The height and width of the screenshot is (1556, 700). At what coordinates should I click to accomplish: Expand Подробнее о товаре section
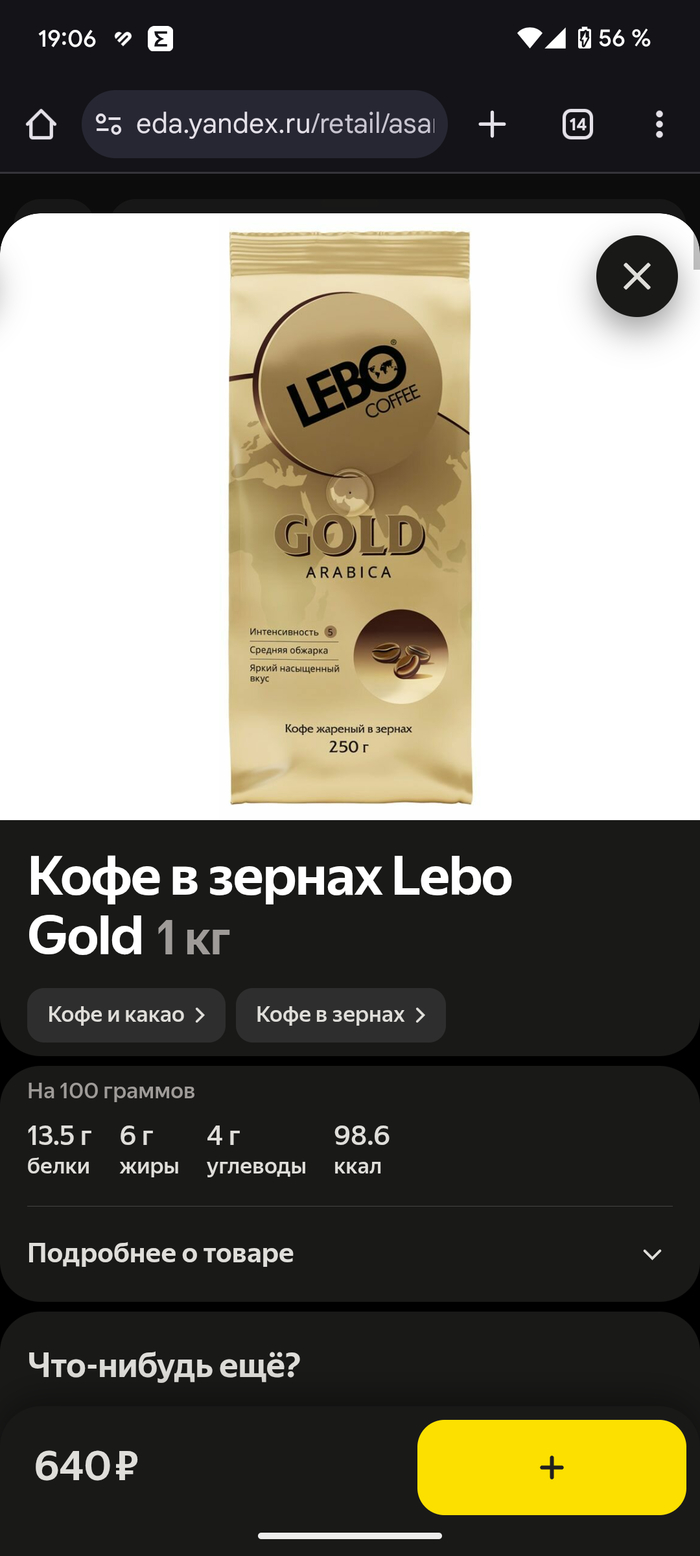350,1253
